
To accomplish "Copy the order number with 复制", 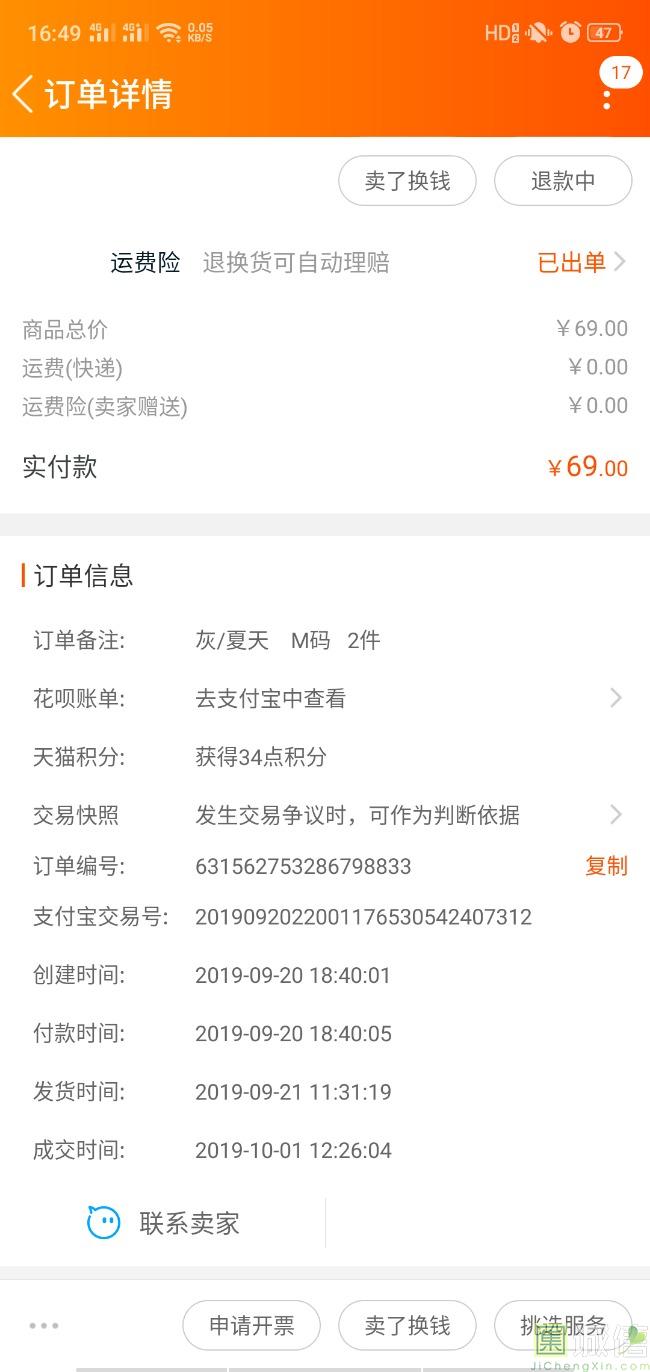I will 606,866.
